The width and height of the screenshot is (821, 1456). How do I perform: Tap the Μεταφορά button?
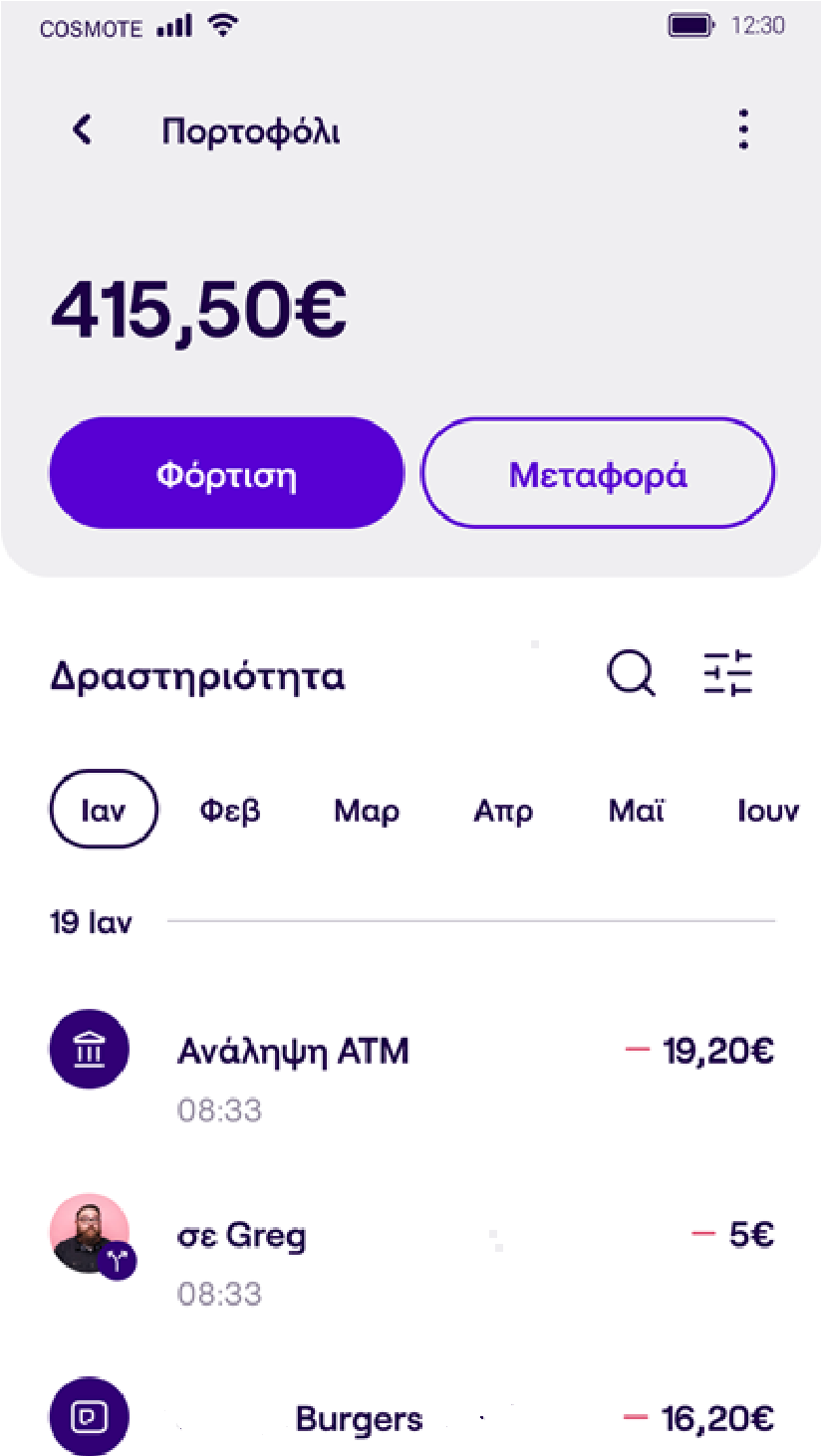click(598, 474)
